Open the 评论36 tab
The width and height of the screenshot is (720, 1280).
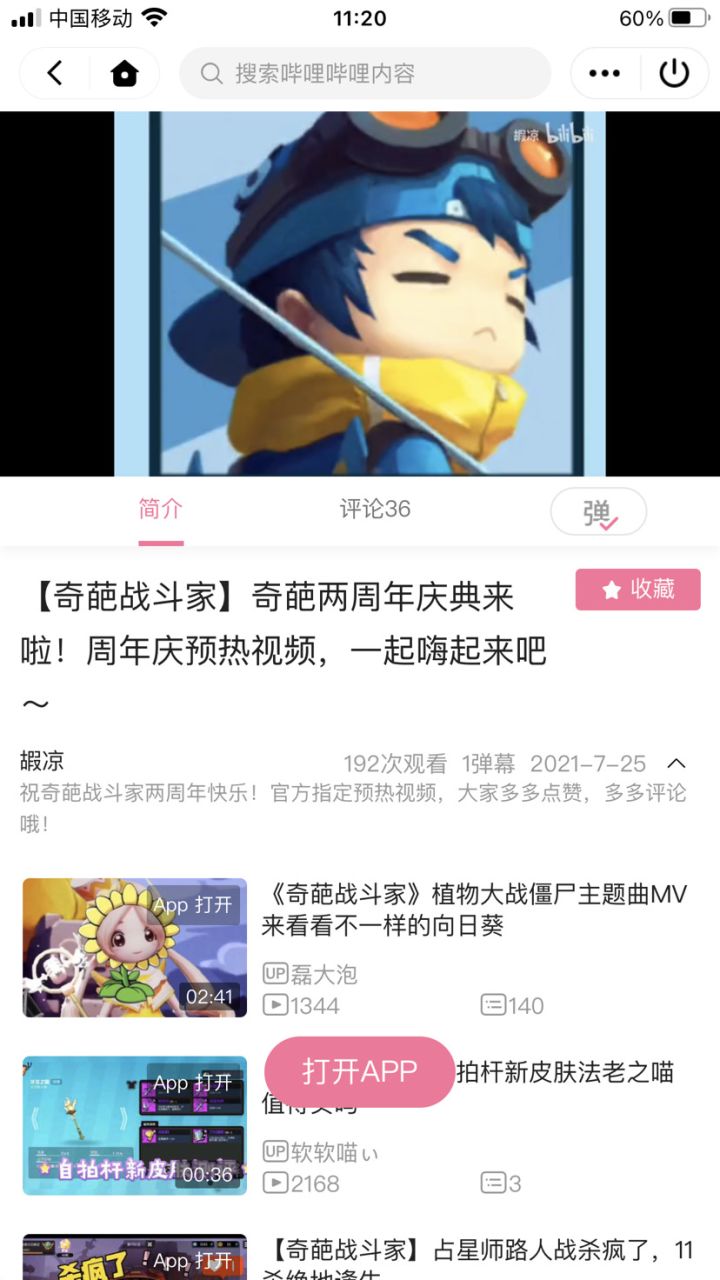pyautogui.click(x=373, y=510)
